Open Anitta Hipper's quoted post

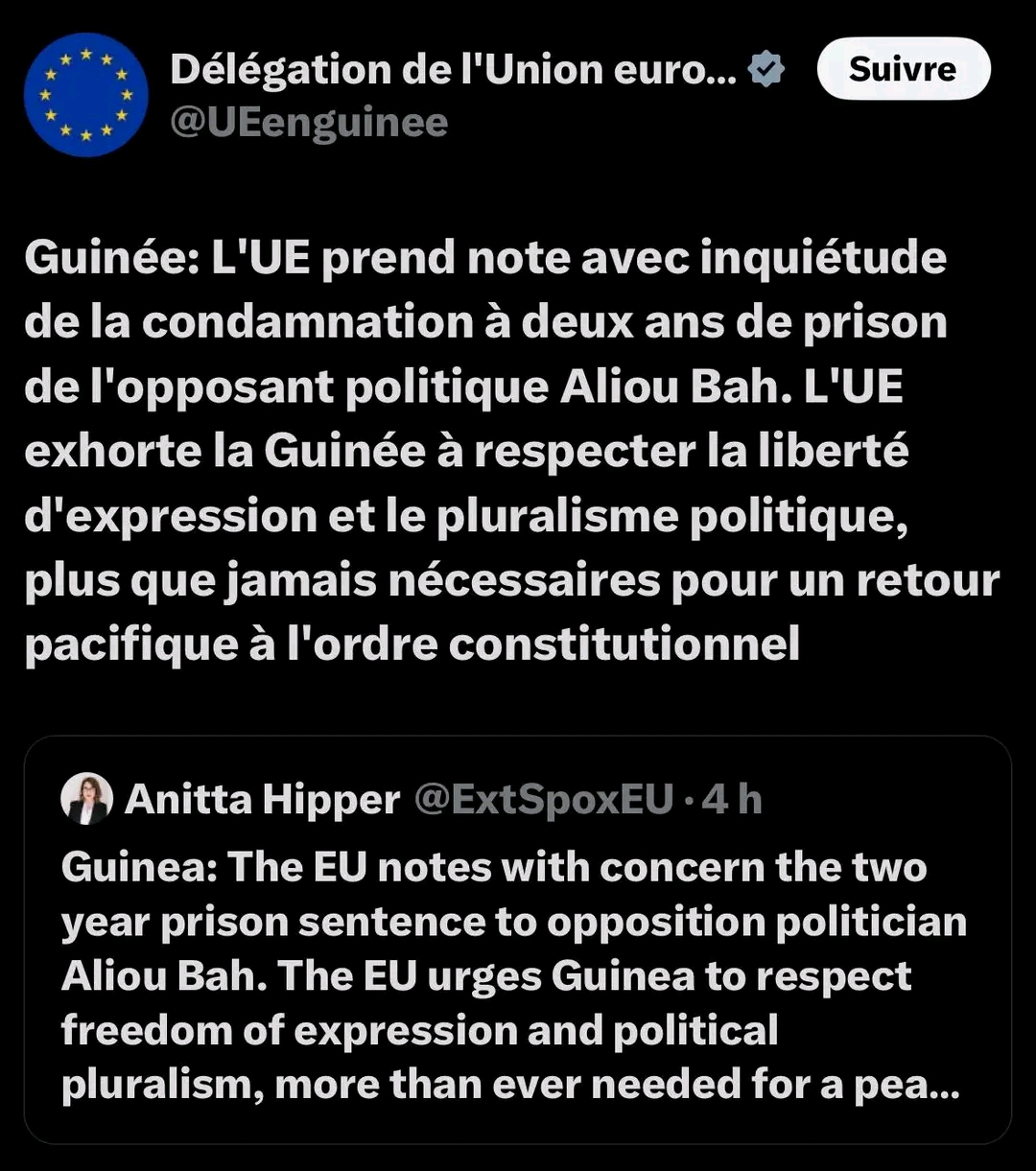click(516, 974)
